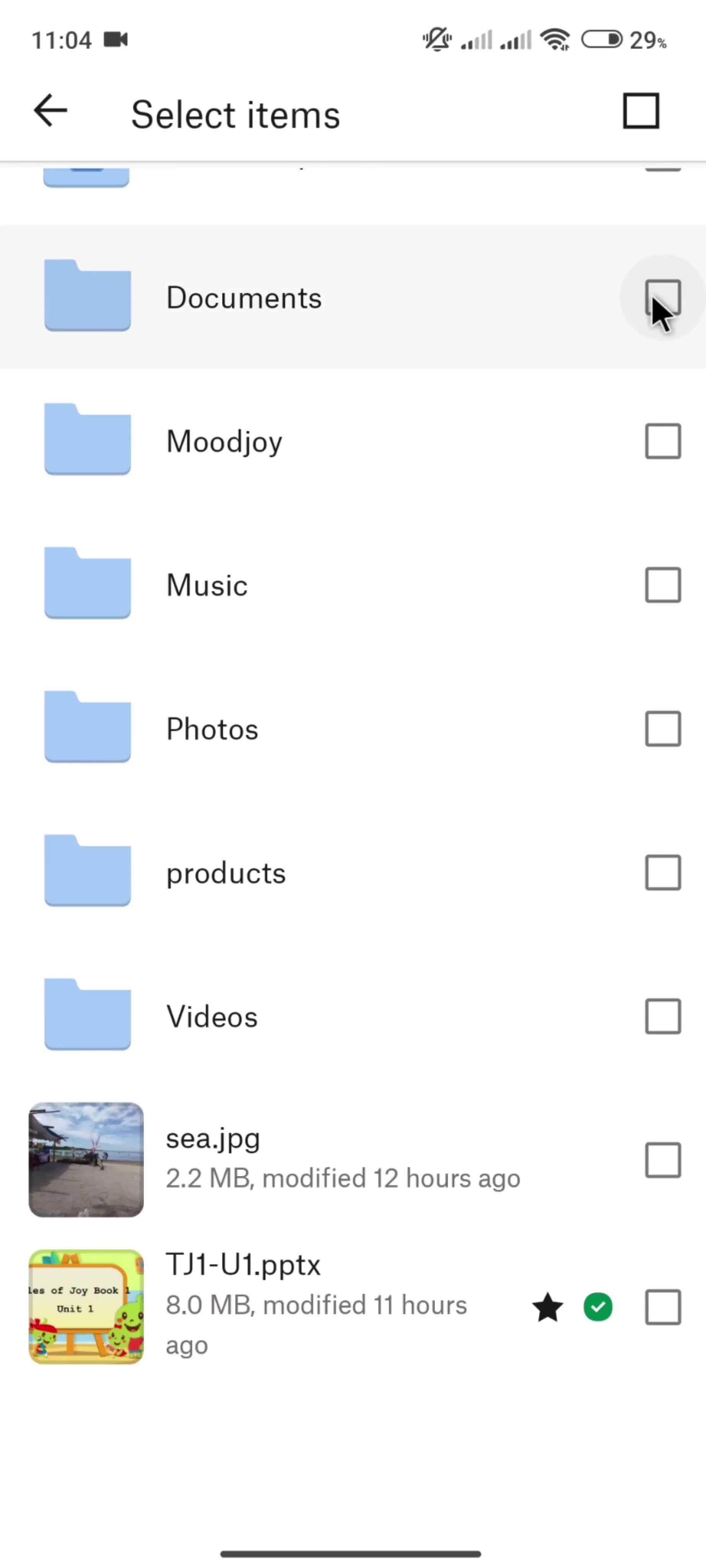Image resolution: width=706 pixels, height=1568 pixels.
Task: Tick the Photos folder checkbox
Action: tap(662, 728)
